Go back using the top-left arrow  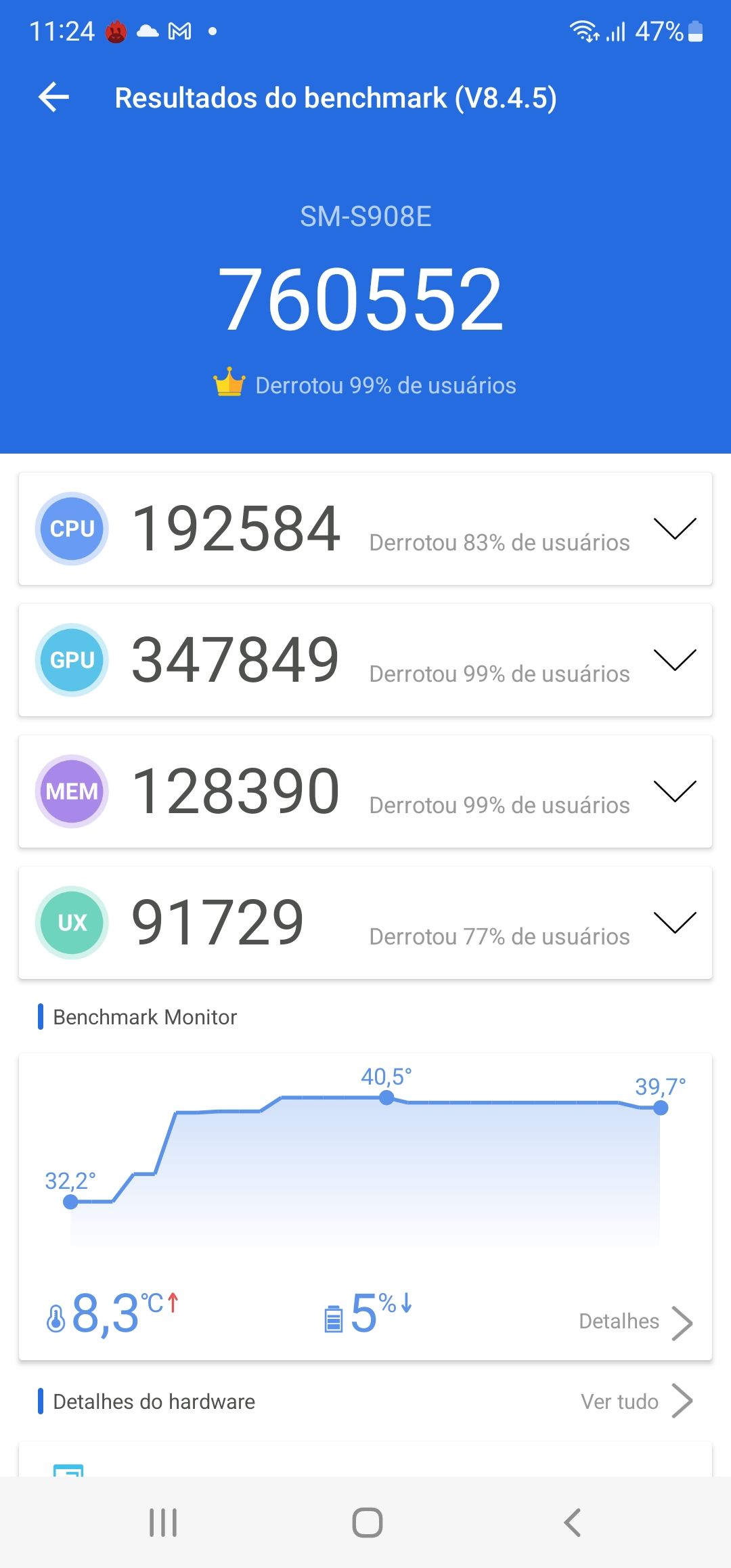(54, 97)
